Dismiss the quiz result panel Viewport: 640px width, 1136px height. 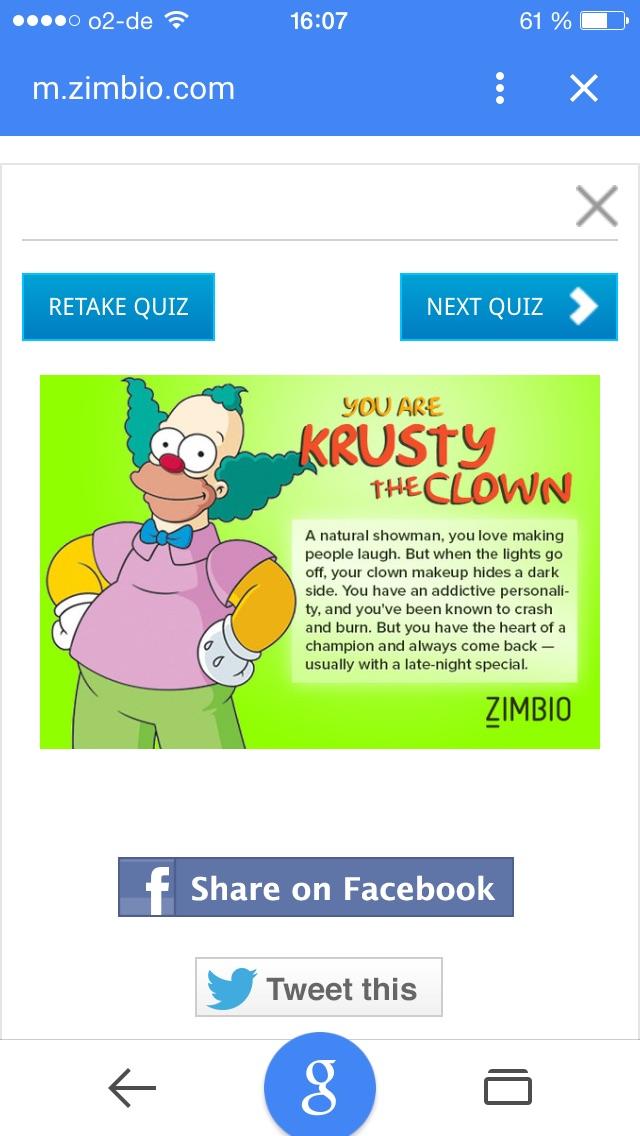click(597, 206)
